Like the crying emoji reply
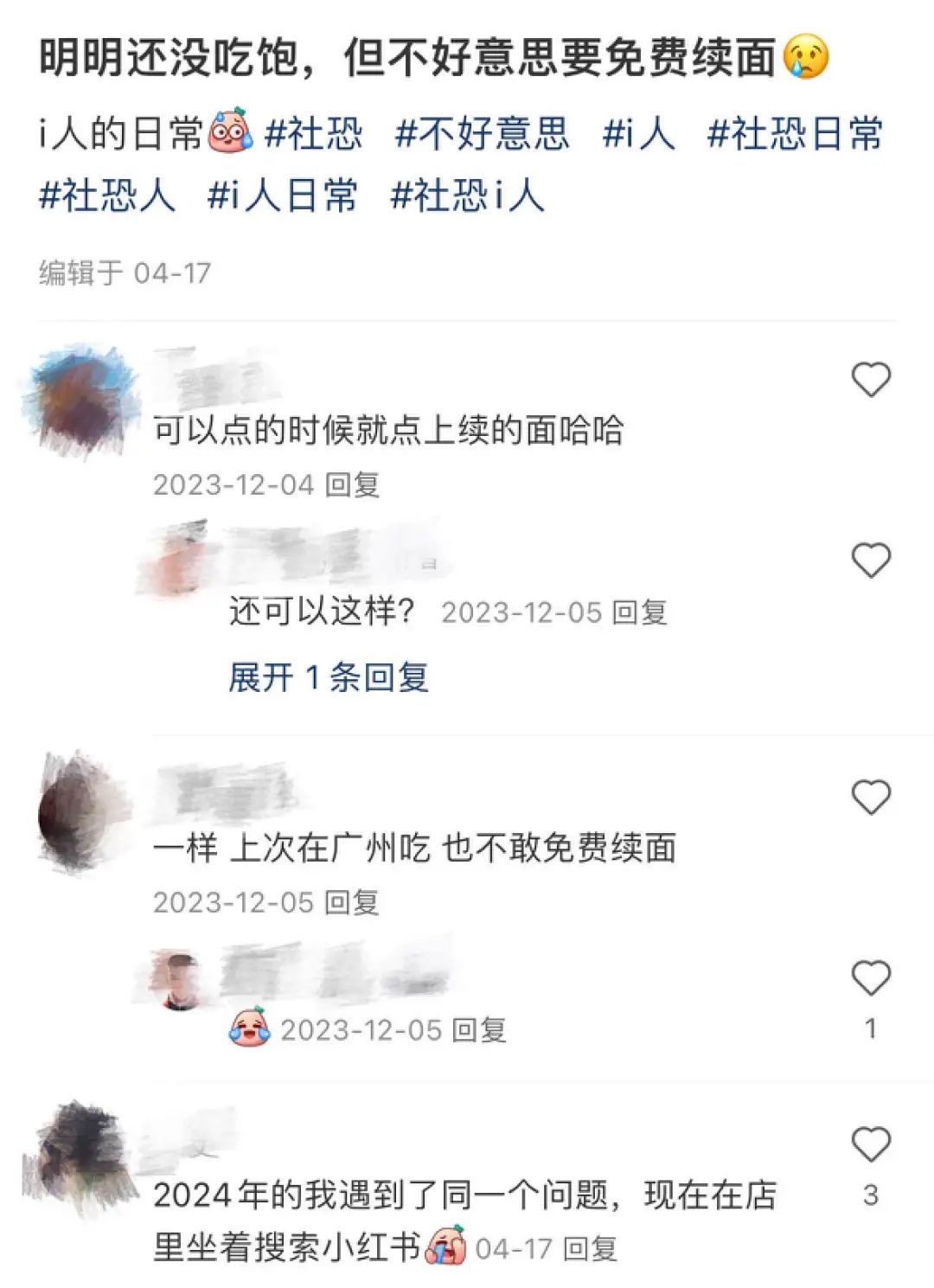 coord(871,978)
